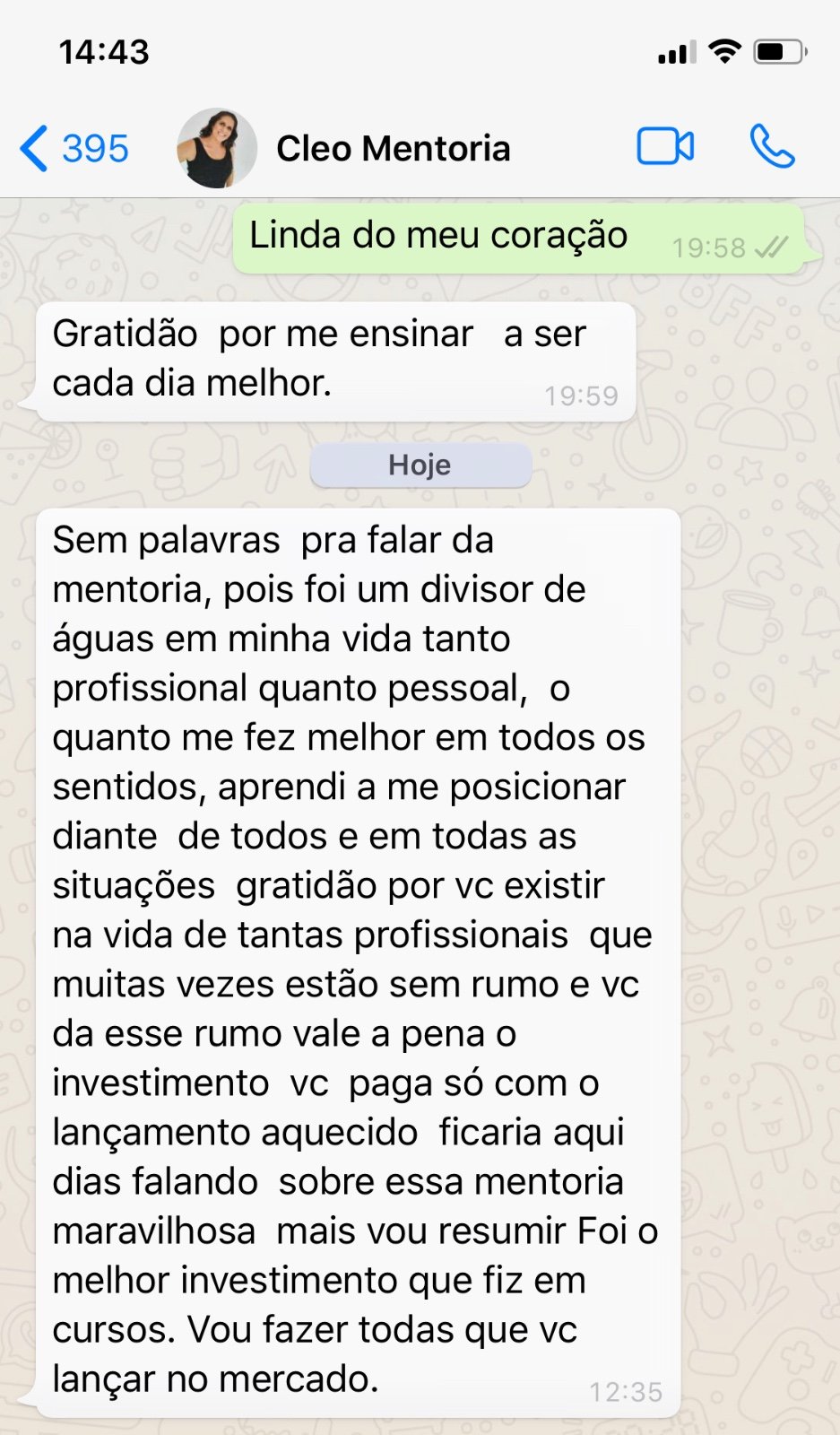840x1435 pixels.
Task: Open Cleo Mentoria's profile picture
Action: [216, 148]
